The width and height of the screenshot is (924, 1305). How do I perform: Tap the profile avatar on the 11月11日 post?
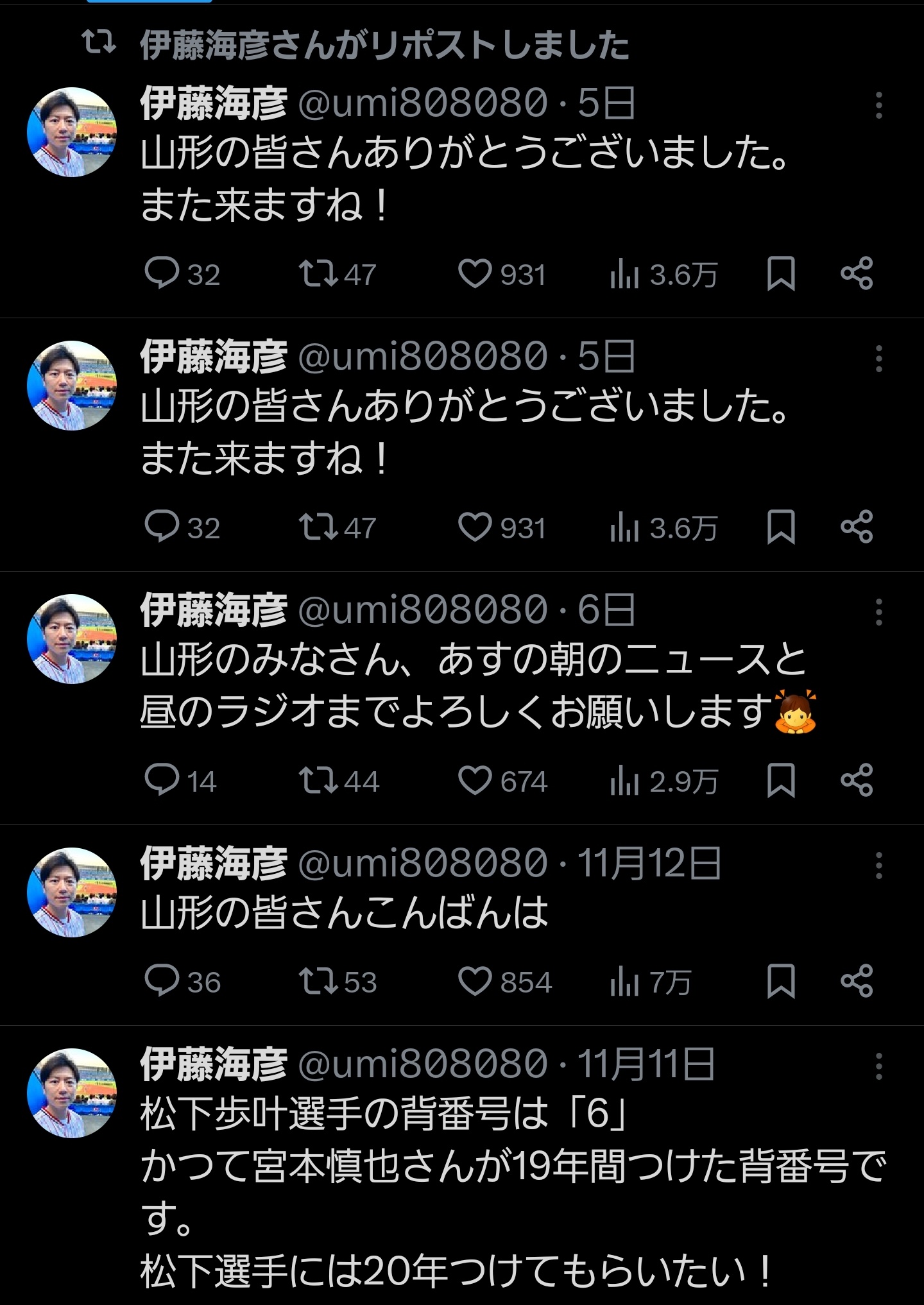click(x=72, y=1093)
